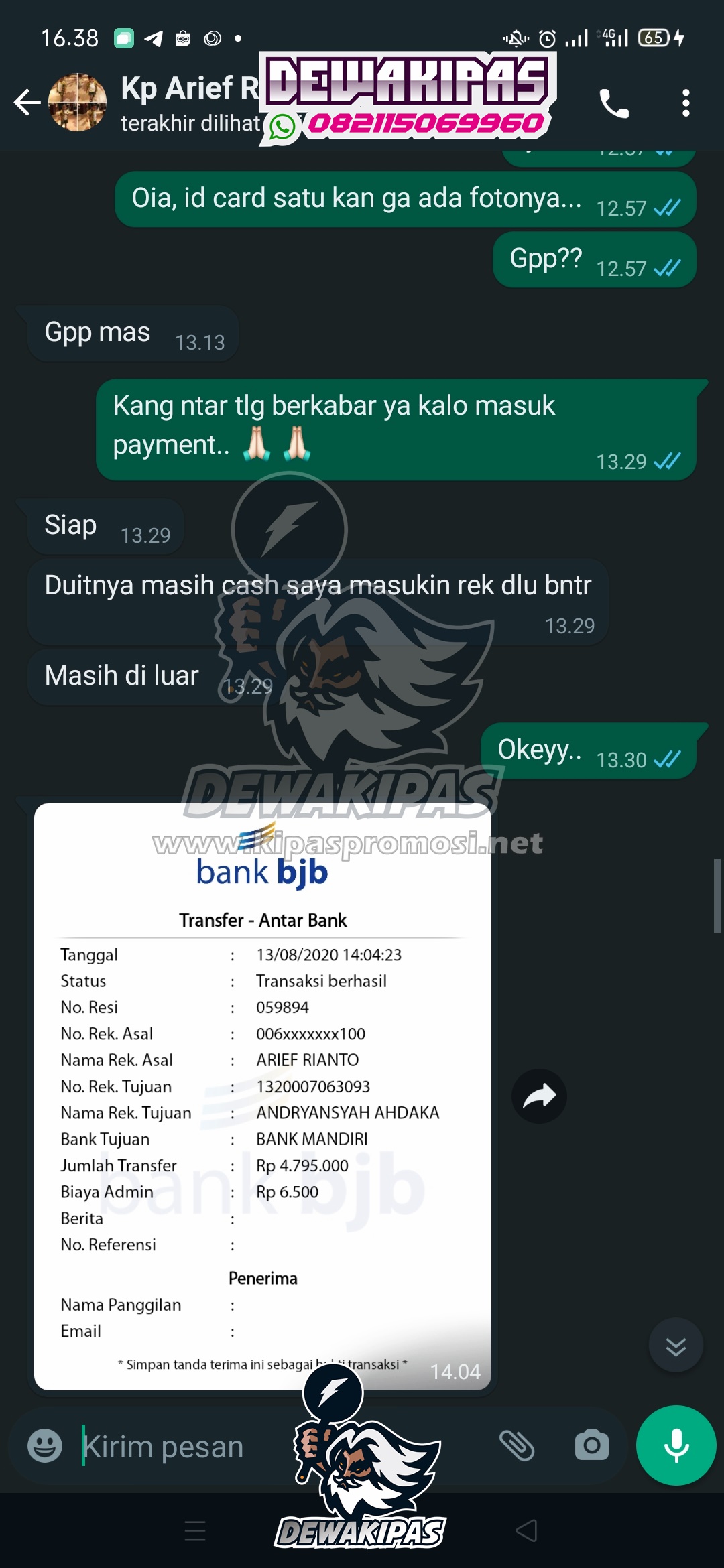Record a voice message
724x1568 pixels.
[x=676, y=1445]
